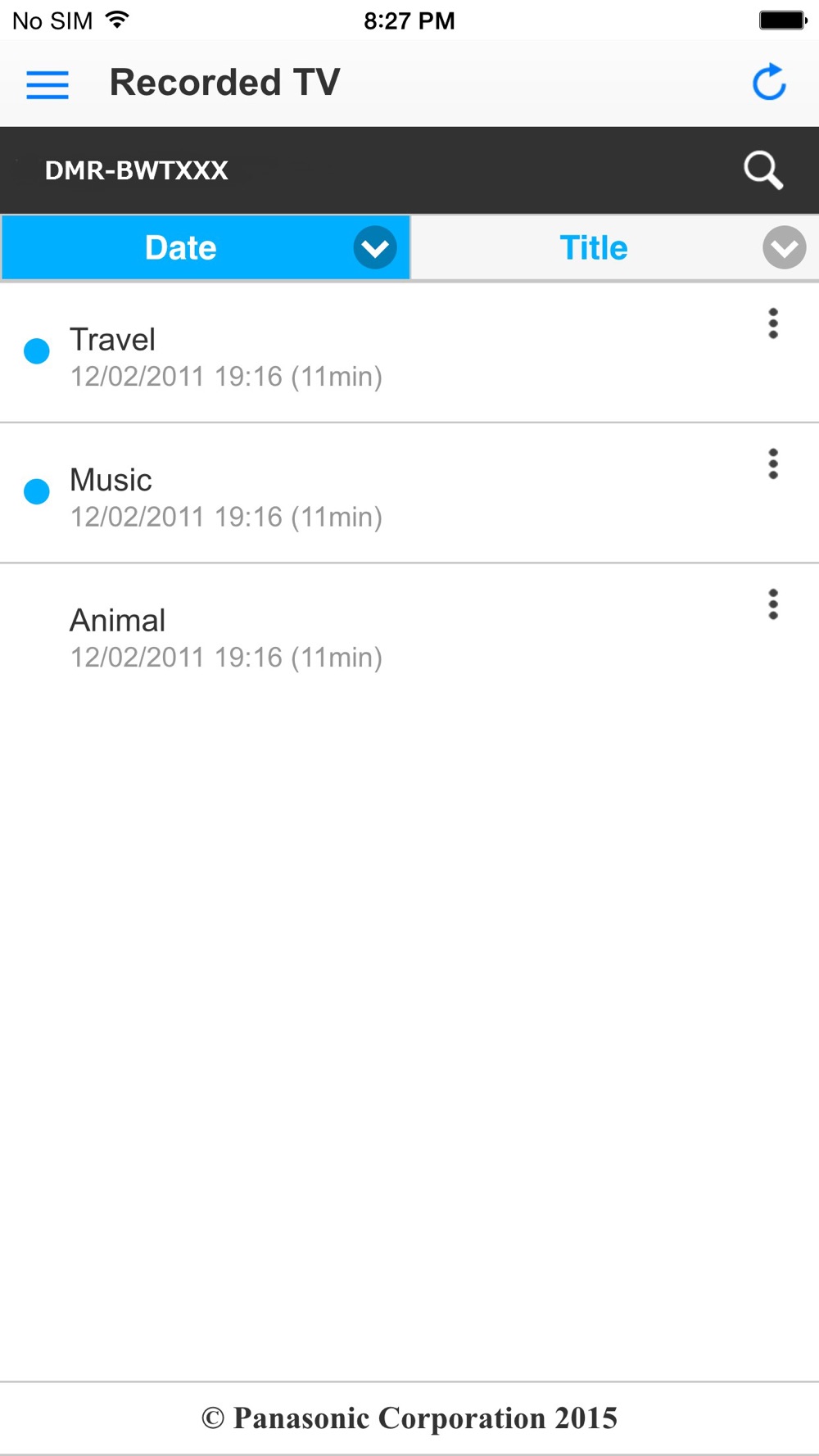Viewport: 819px width, 1456px height.
Task: Show more options for Animal
Action: (x=772, y=604)
